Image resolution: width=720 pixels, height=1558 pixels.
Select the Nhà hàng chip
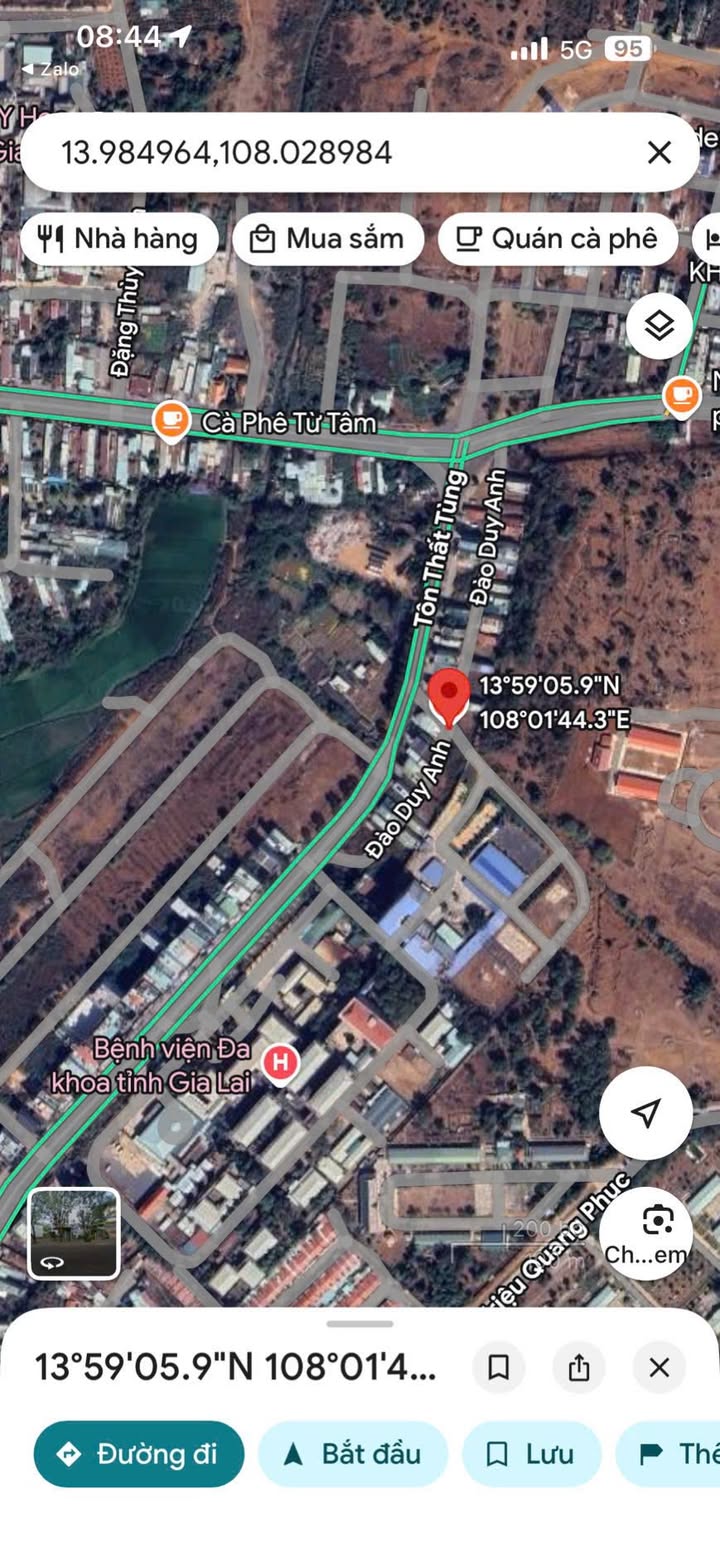(x=119, y=239)
